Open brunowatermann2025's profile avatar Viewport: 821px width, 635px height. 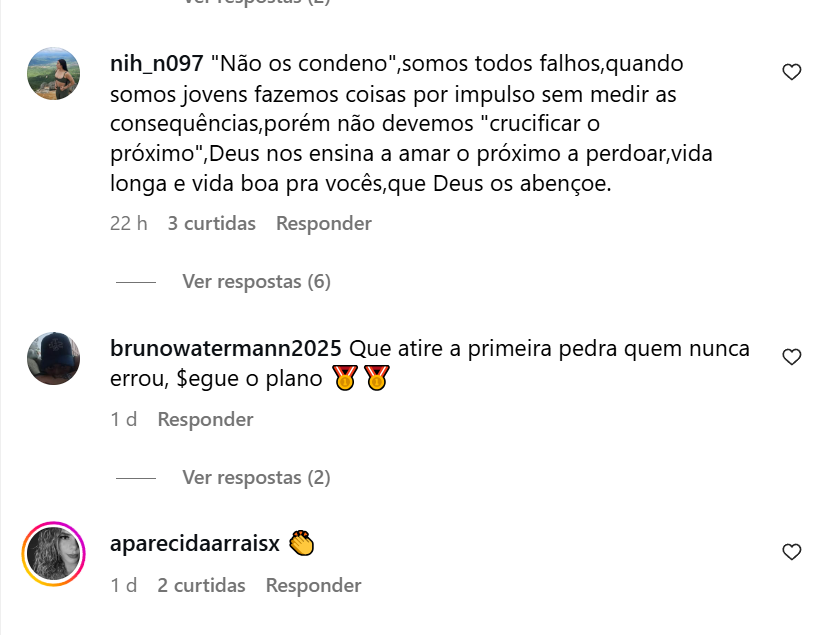coord(53,358)
